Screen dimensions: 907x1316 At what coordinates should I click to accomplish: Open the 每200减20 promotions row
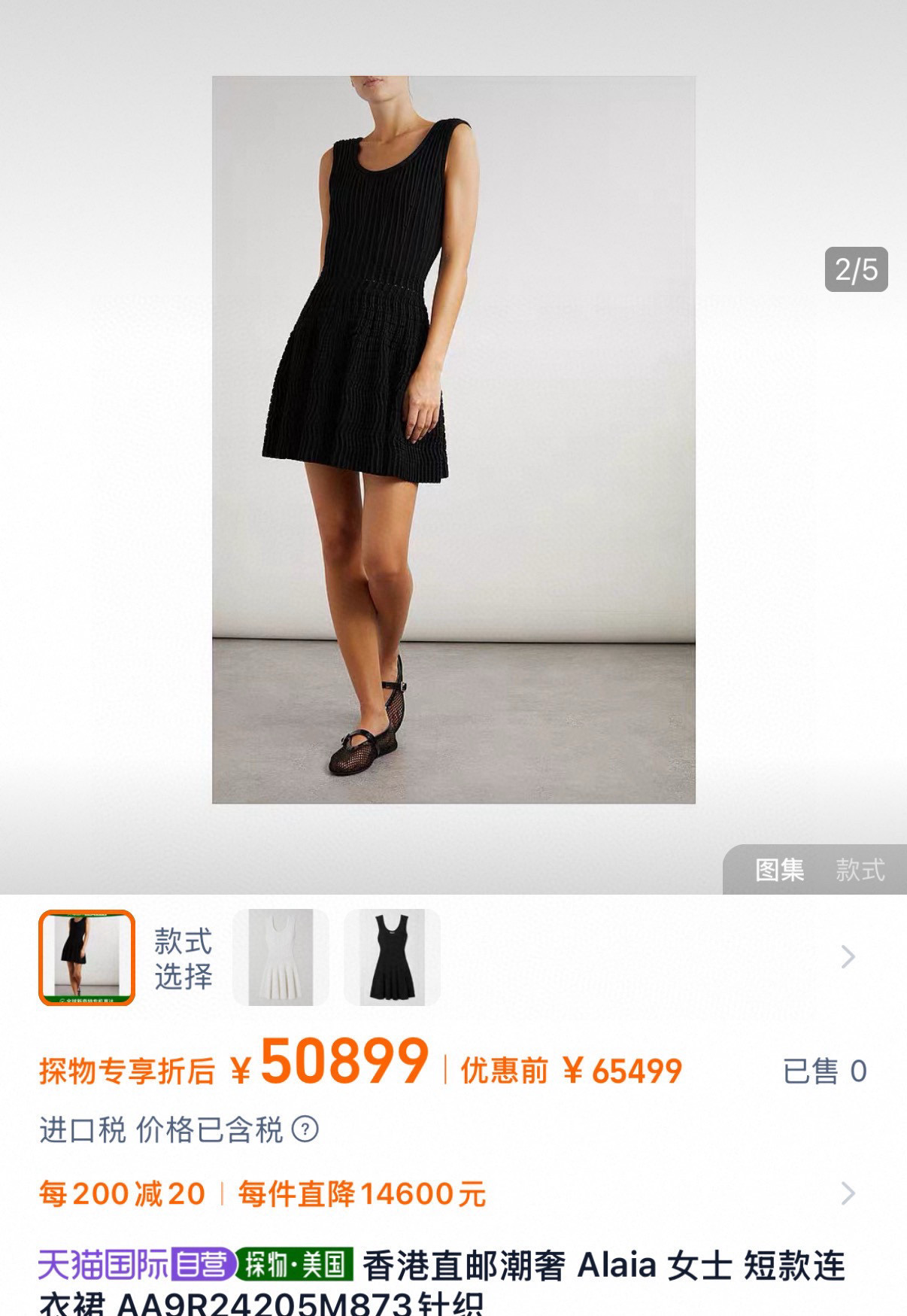point(451,1193)
